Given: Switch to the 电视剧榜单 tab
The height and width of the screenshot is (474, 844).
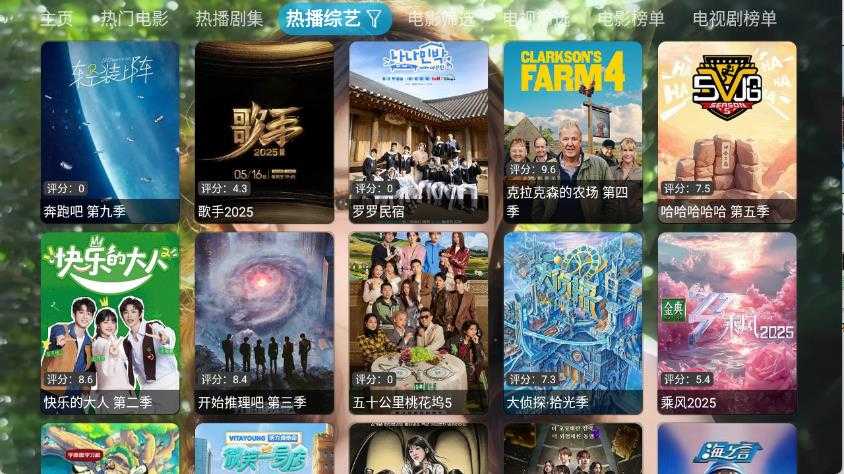Looking at the screenshot, I should [x=734, y=18].
